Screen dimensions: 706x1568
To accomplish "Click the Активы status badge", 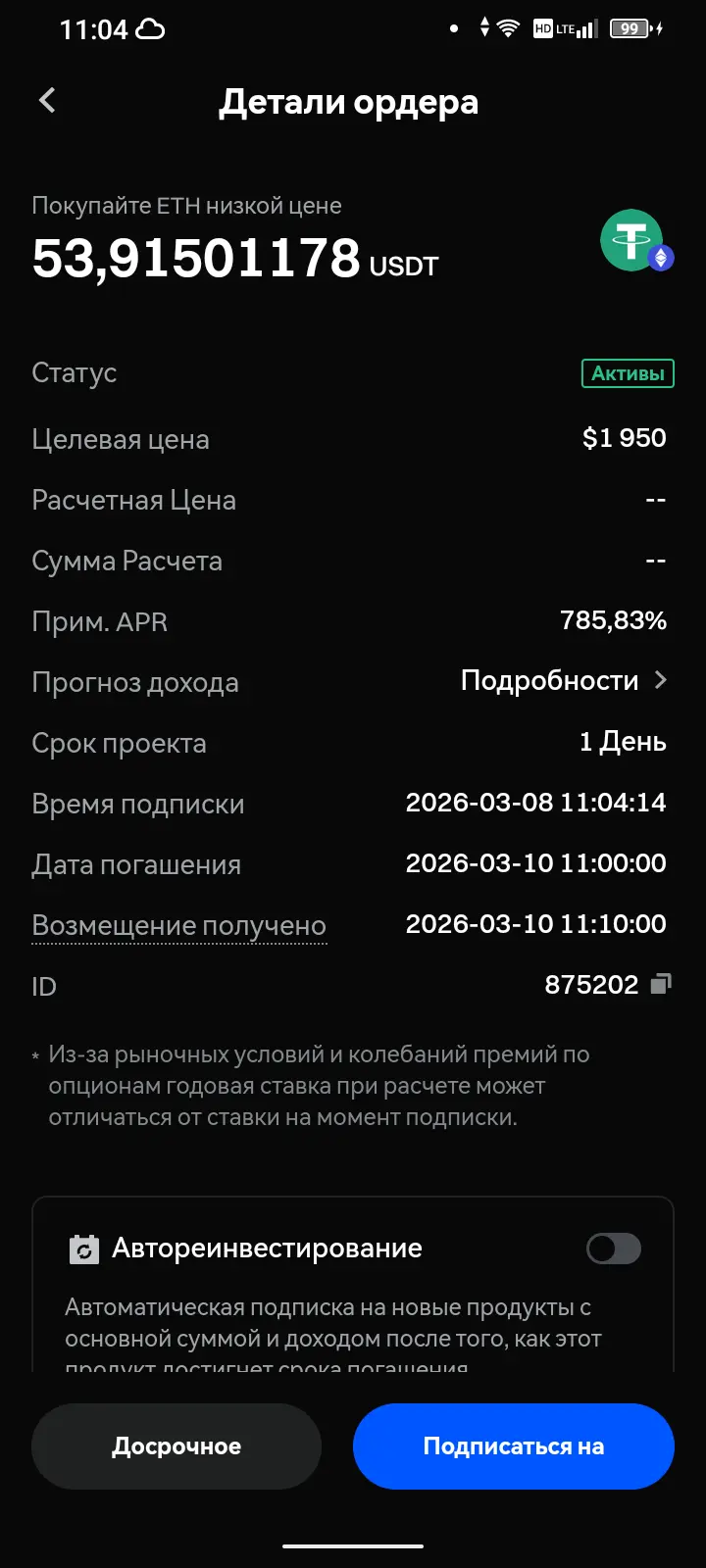I will pos(628,372).
